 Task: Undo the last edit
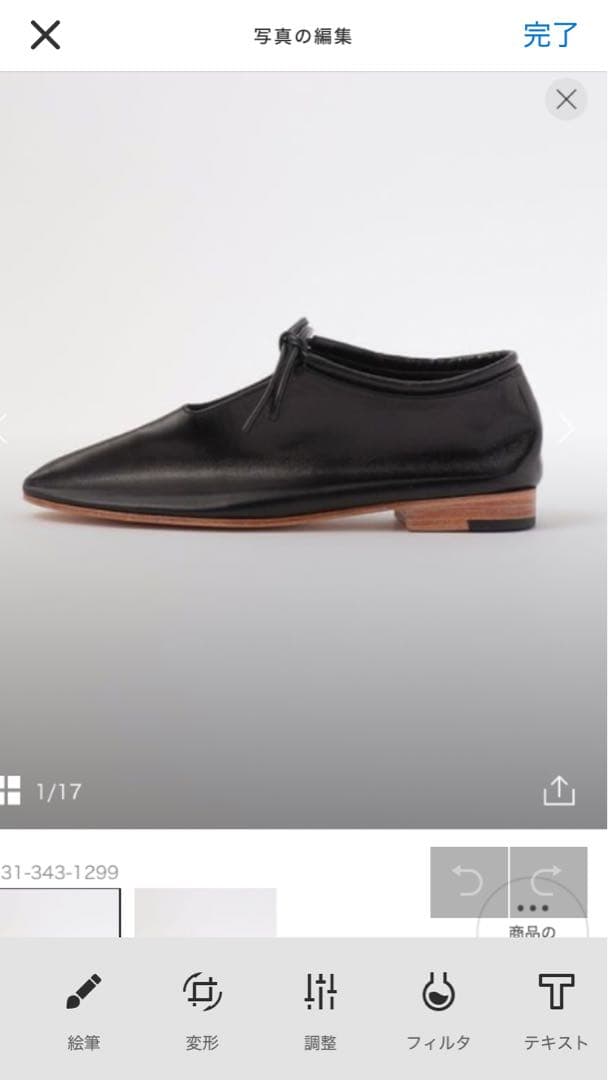point(469,882)
